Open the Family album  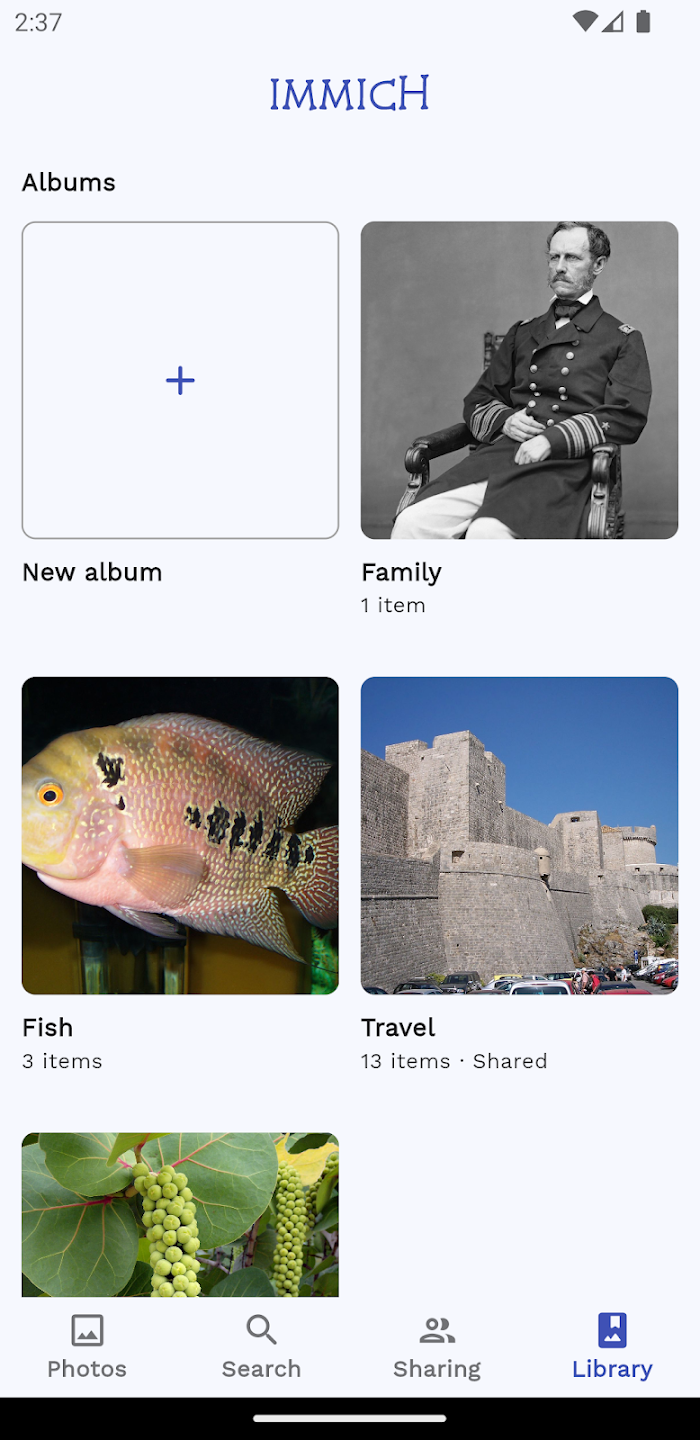click(519, 380)
